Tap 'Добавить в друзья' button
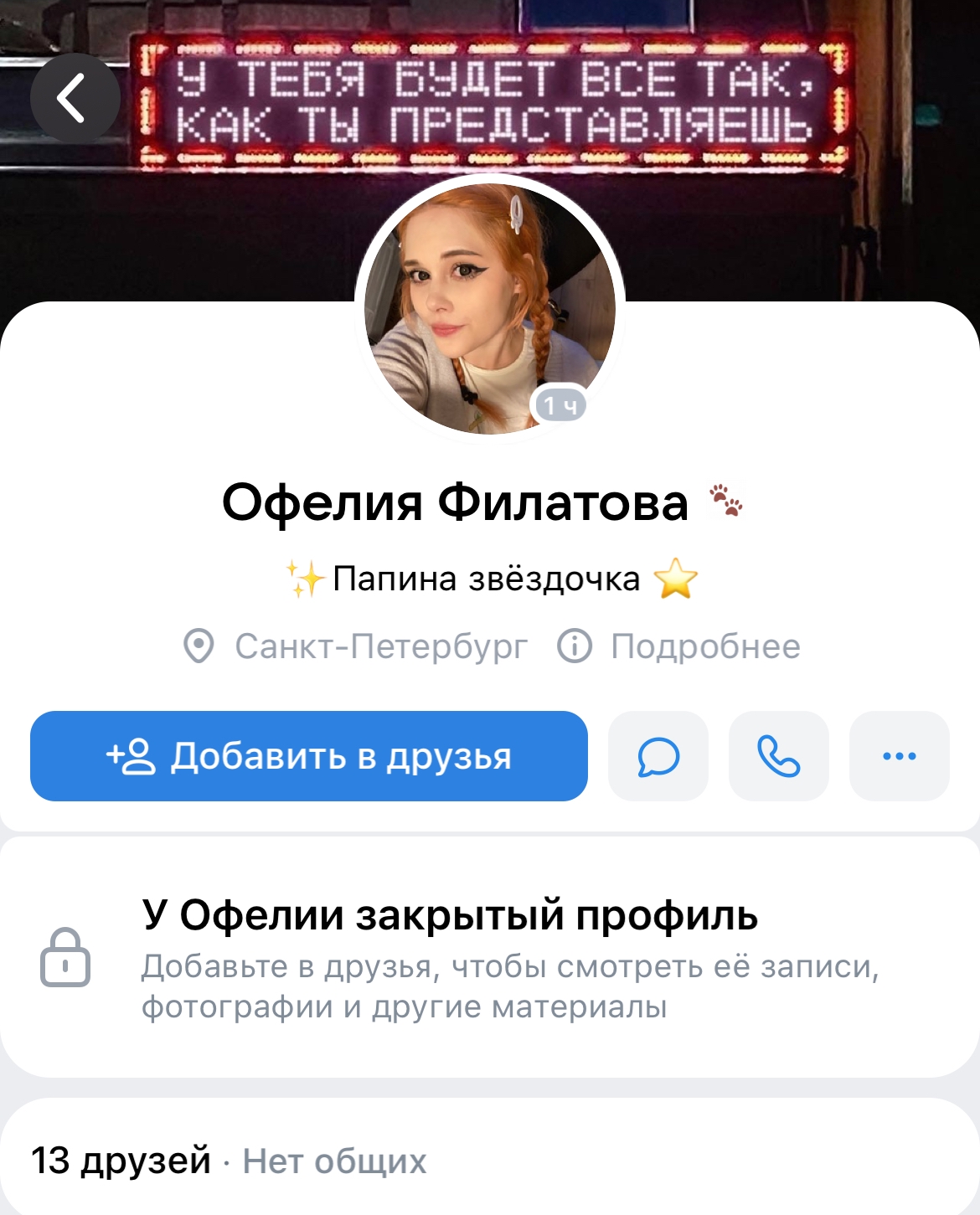Image resolution: width=980 pixels, height=1215 pixels. click(x=308, y=756)
